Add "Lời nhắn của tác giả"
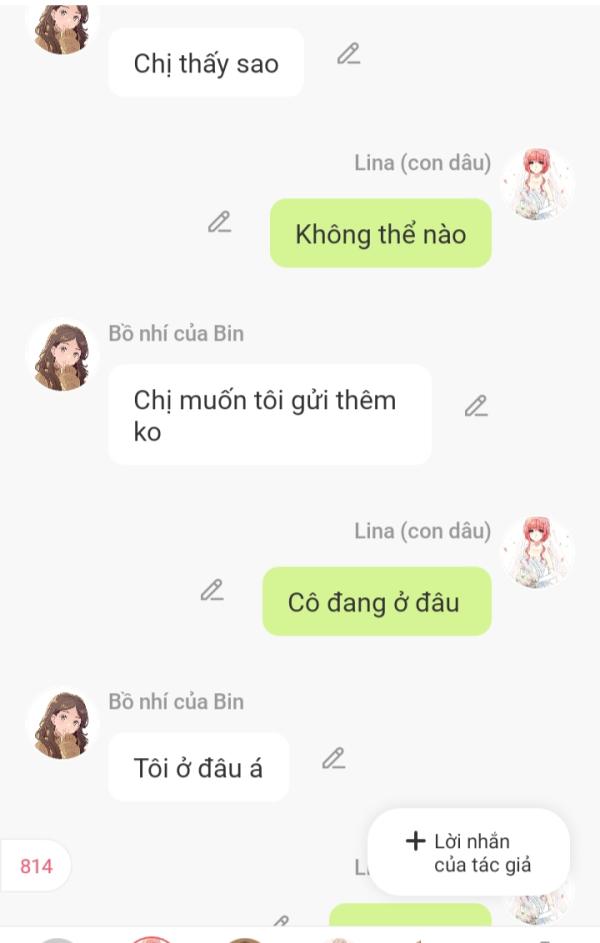Viewport: 600px width, 943px height. [x=468, y=853]
